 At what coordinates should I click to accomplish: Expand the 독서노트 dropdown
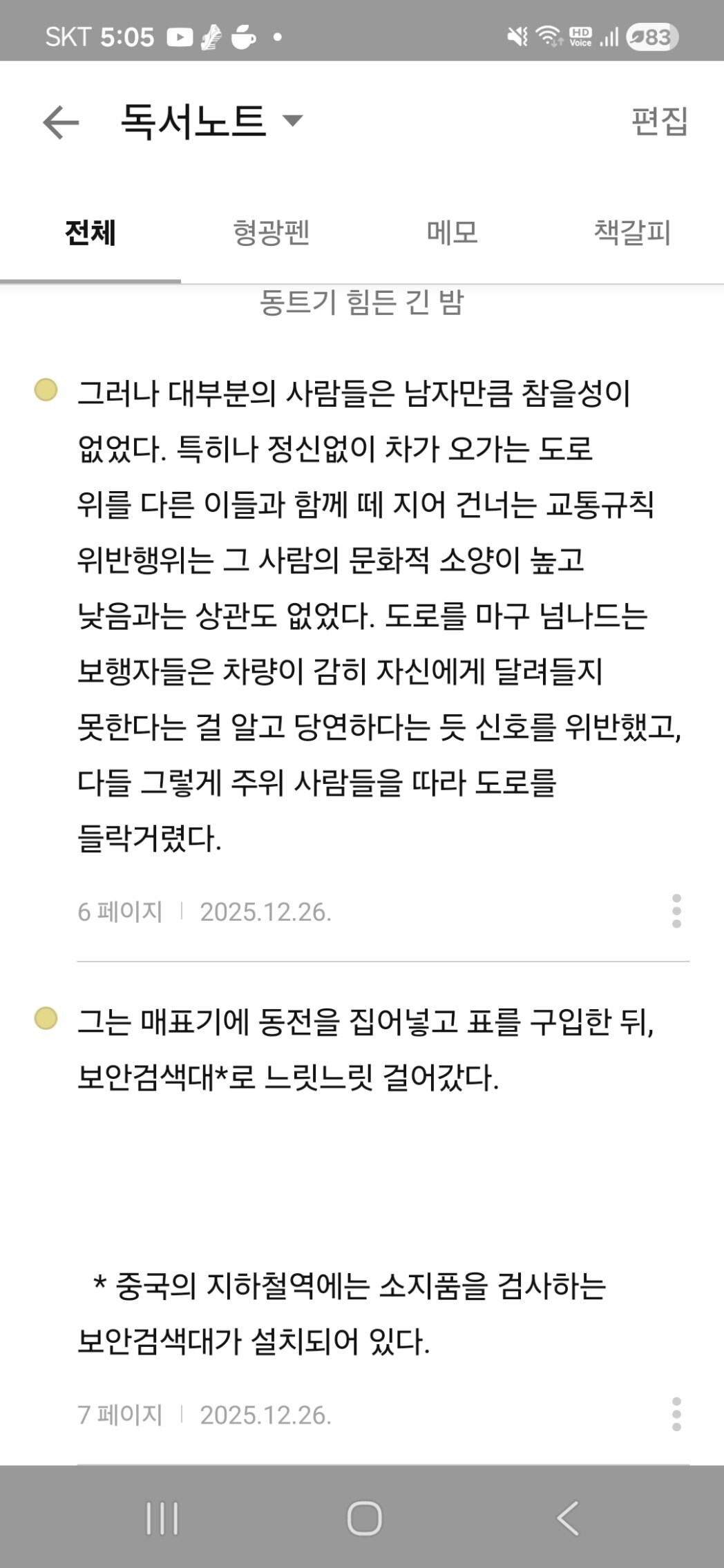292,122
